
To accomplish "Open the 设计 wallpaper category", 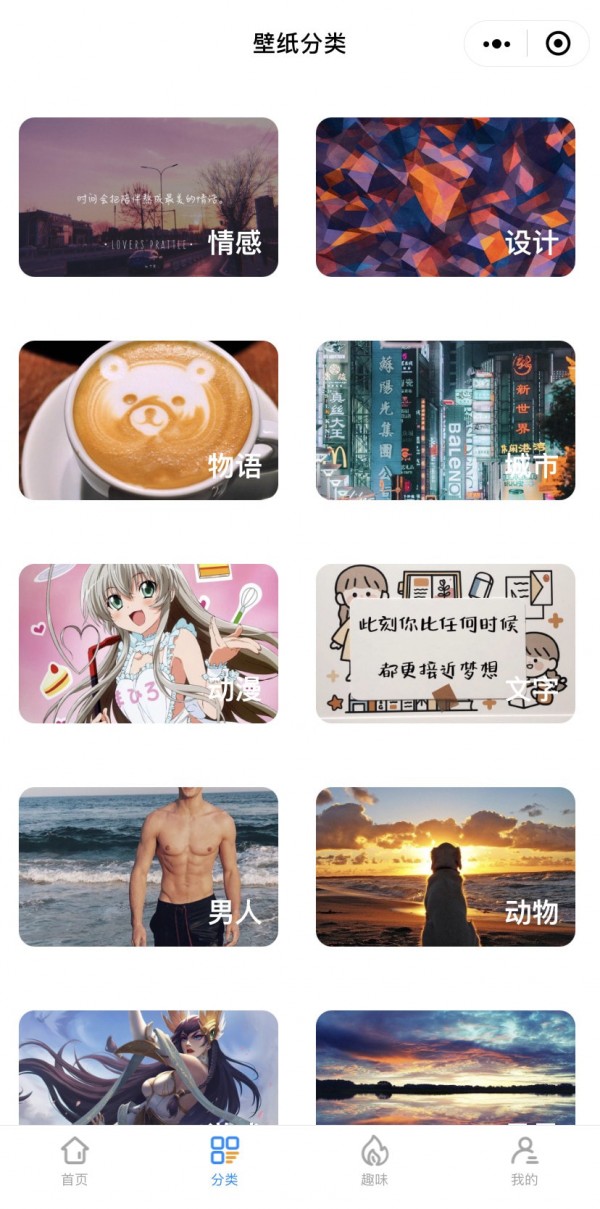I will 445,197.
